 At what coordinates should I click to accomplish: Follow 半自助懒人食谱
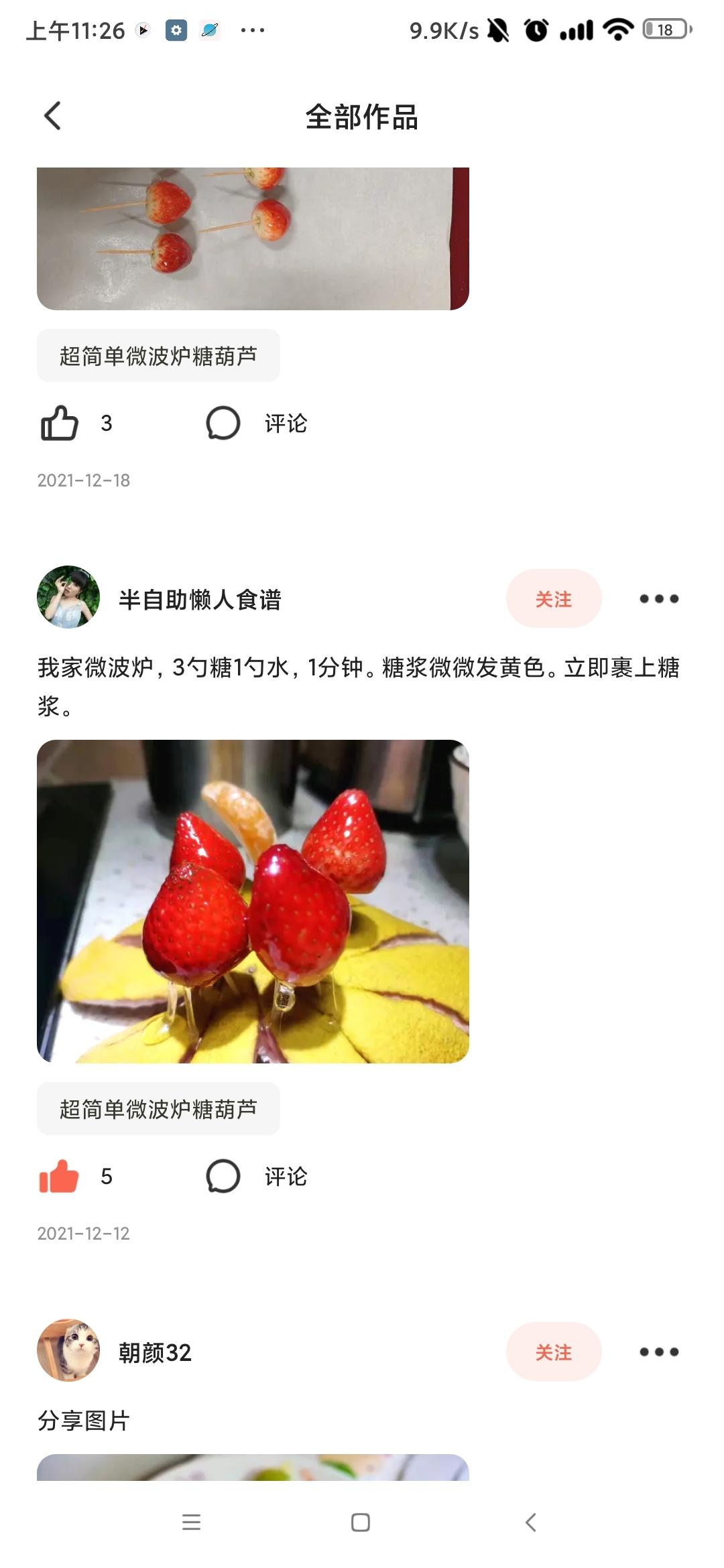[553, 598]
